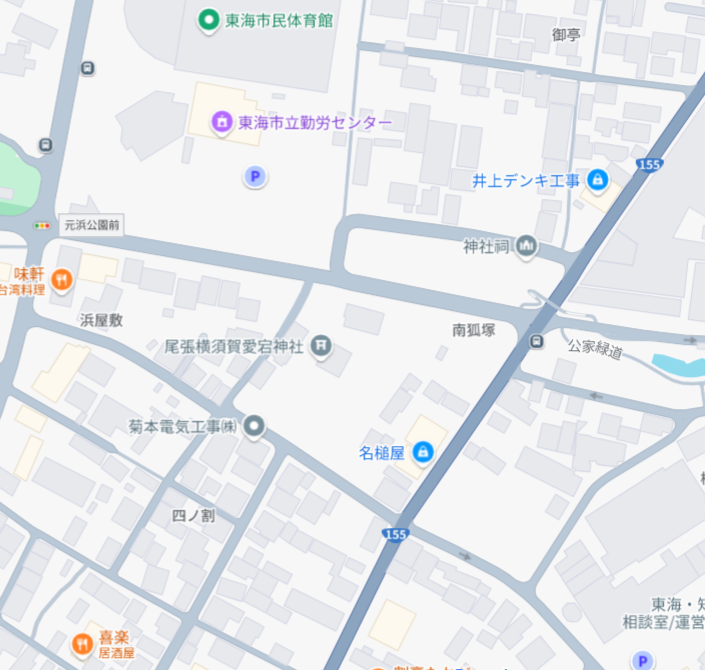View the 味軒 restaurant details
The height and width of the screenshot is (670, 705).
[x=61, y=279]
